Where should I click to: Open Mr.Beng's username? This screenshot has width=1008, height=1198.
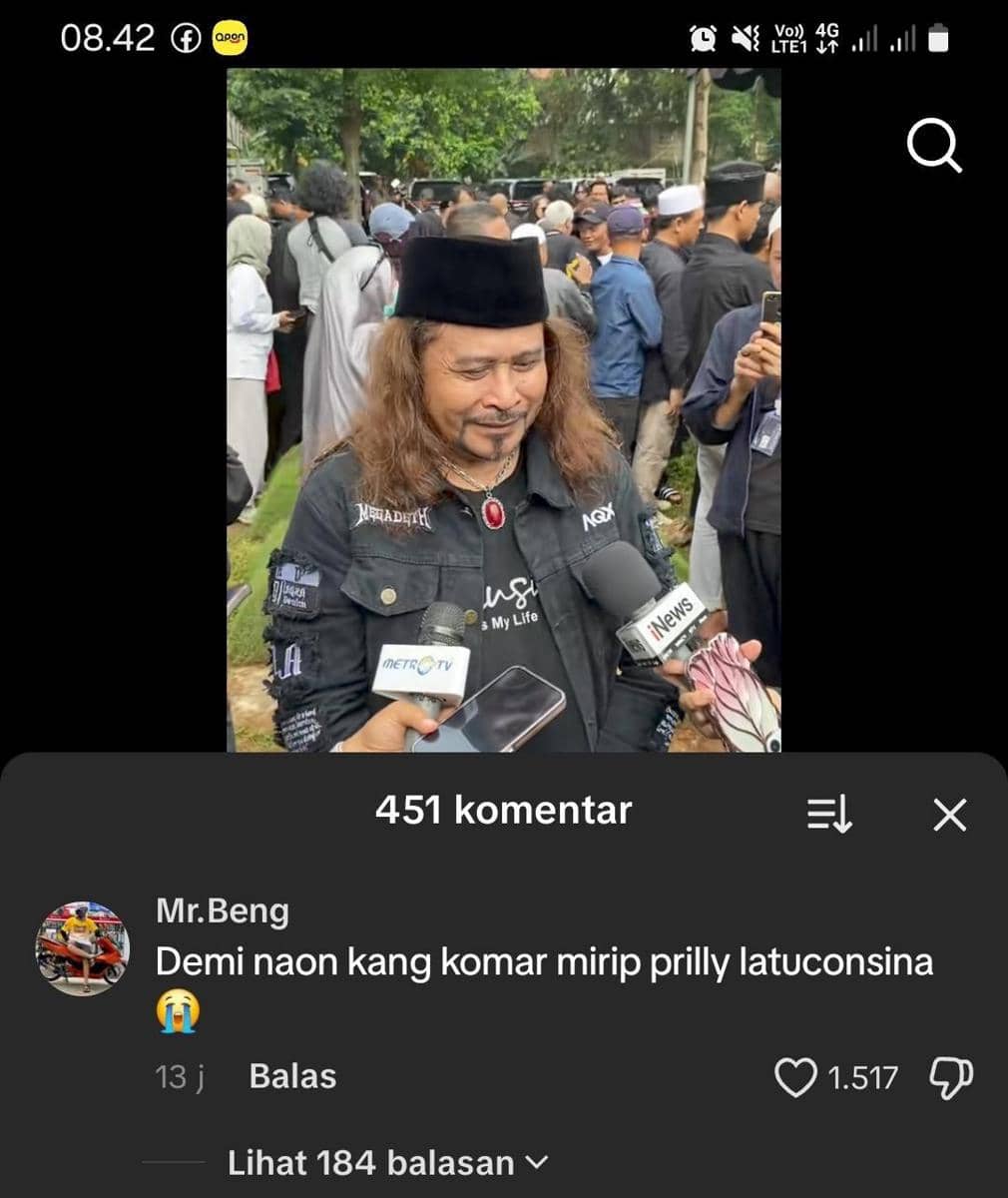(222, 909)
